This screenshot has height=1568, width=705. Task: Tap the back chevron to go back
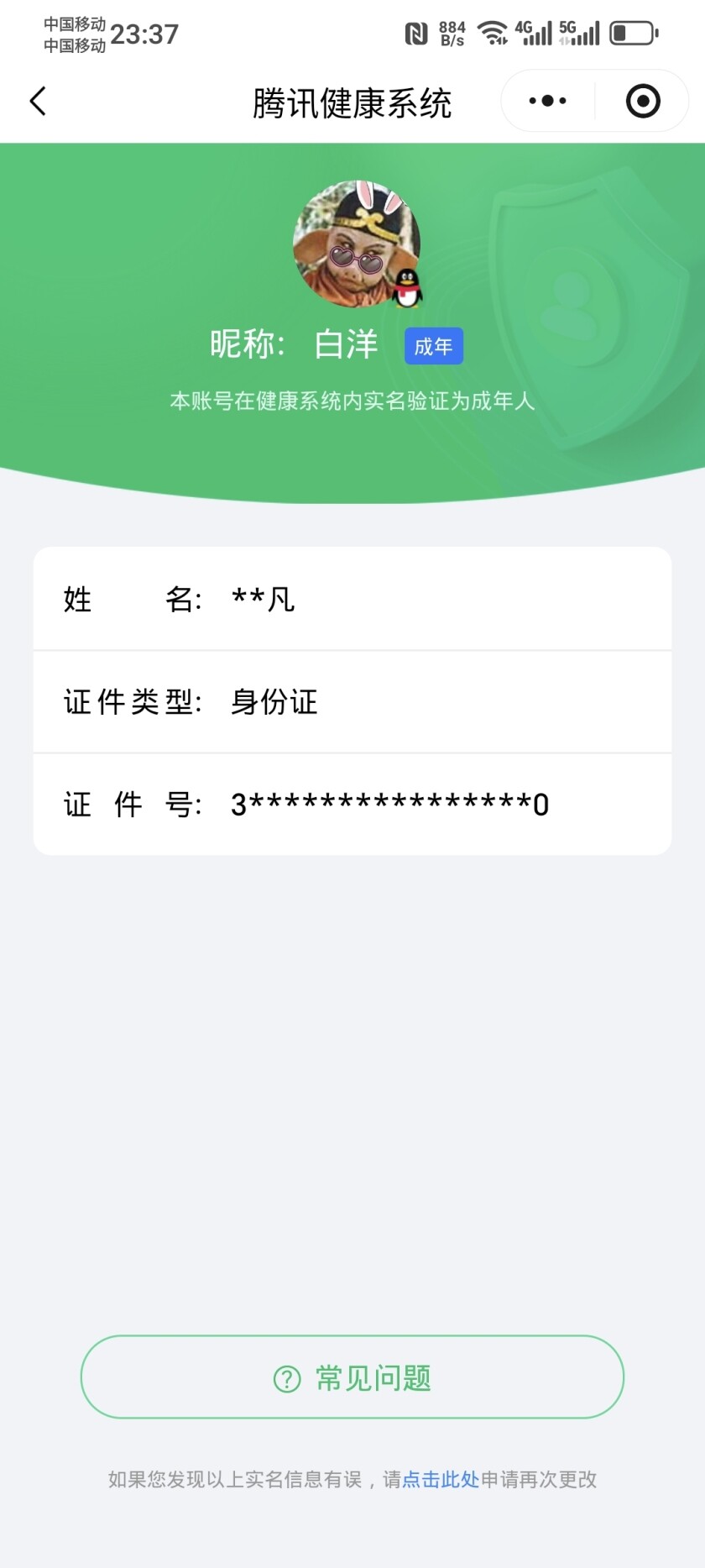click(x=37, y=100)
